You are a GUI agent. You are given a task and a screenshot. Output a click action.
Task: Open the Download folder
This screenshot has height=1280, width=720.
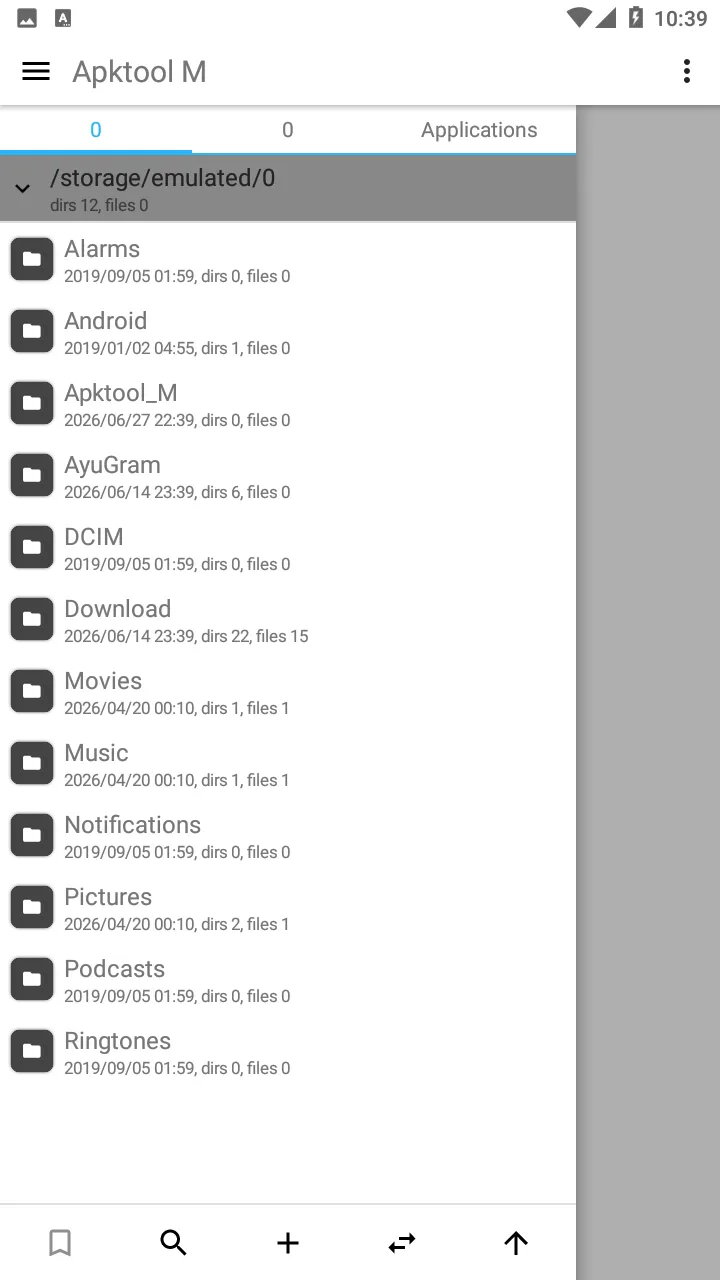(x=288, y=620)
